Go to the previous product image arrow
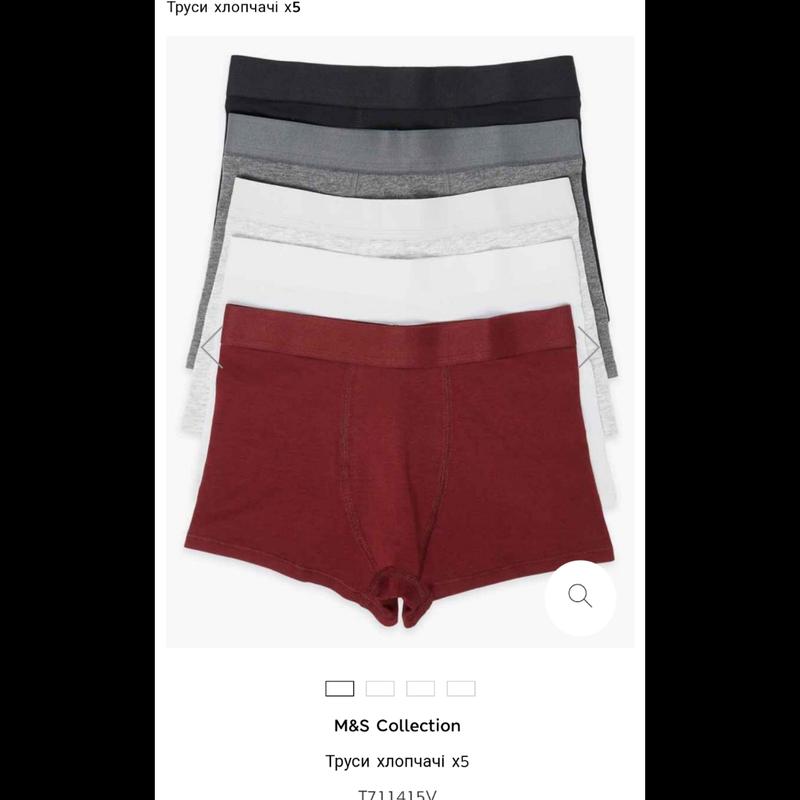The width and height of the screenshot is (800, 800). tap(211, 346)
